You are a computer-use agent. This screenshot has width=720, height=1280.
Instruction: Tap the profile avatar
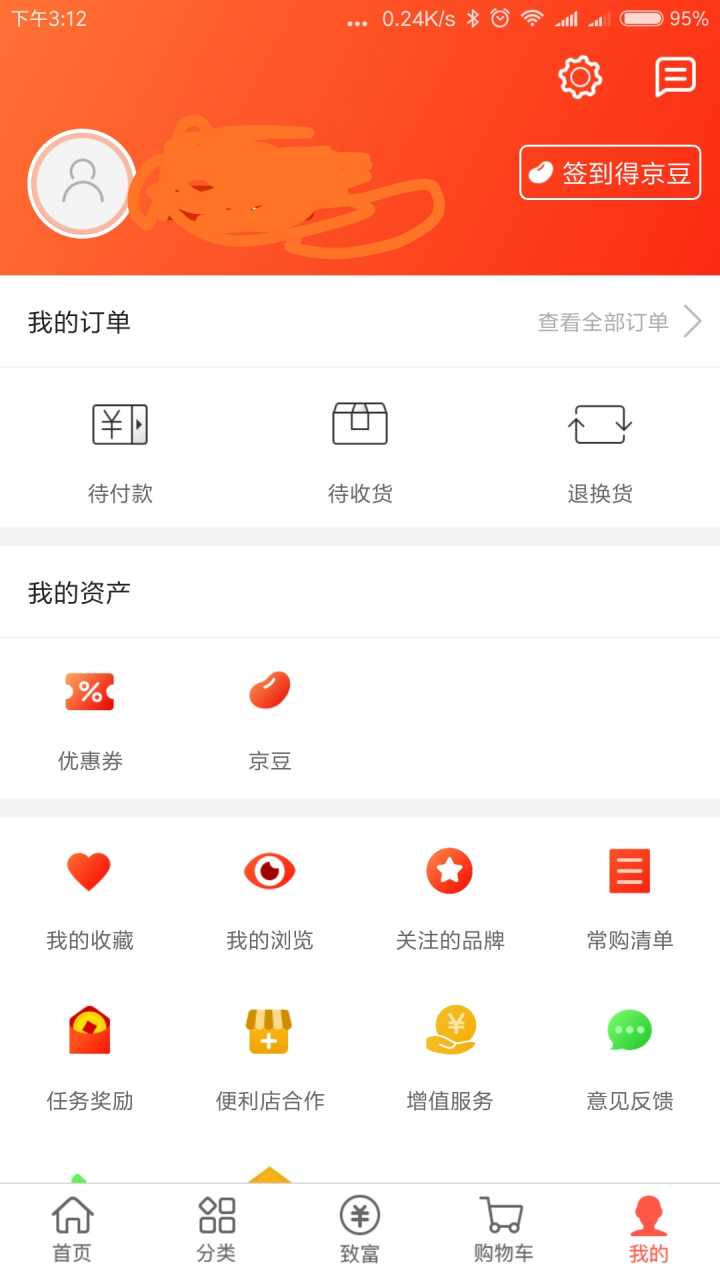click(x=82, y=183)
